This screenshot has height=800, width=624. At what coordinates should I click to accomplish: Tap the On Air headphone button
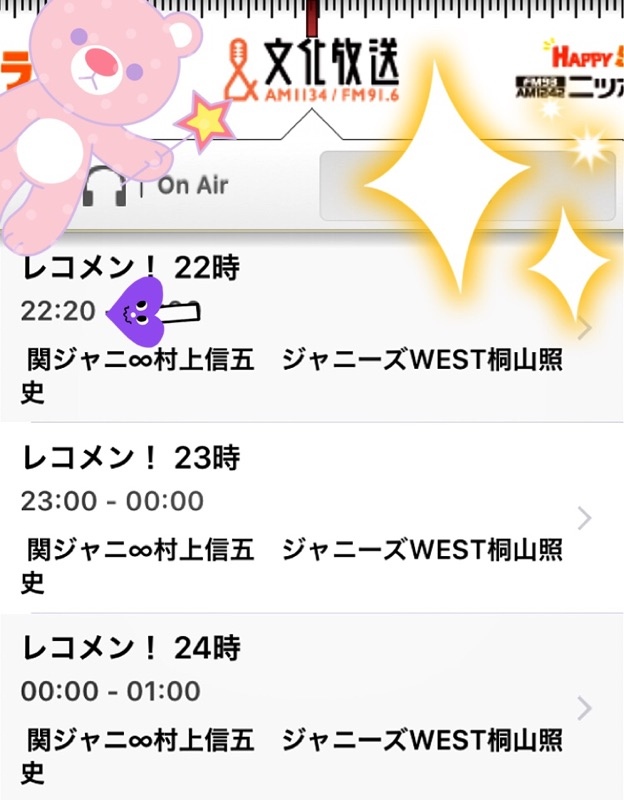(160, 186)
